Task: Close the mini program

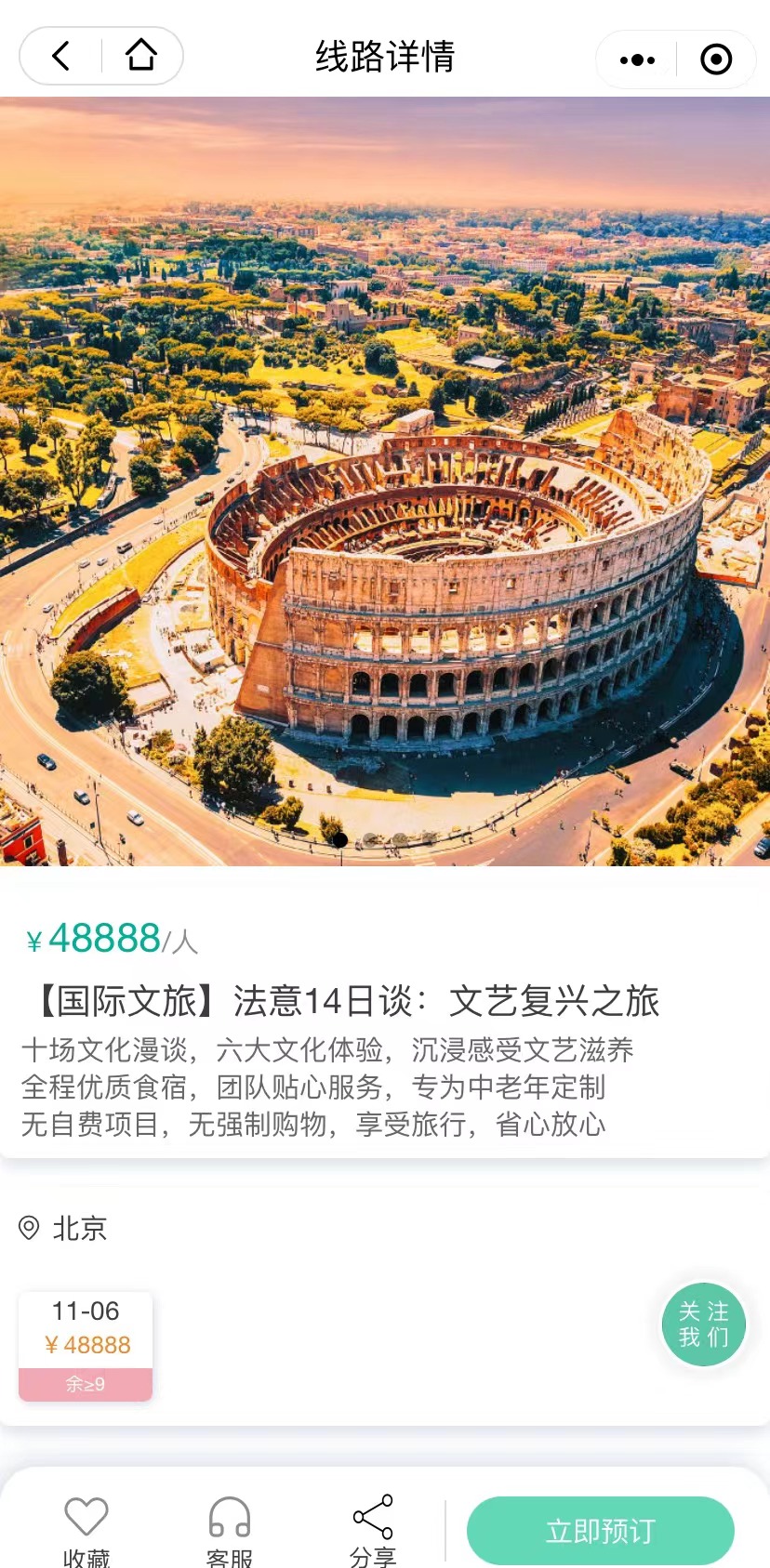Action: [x=715, y=59]
